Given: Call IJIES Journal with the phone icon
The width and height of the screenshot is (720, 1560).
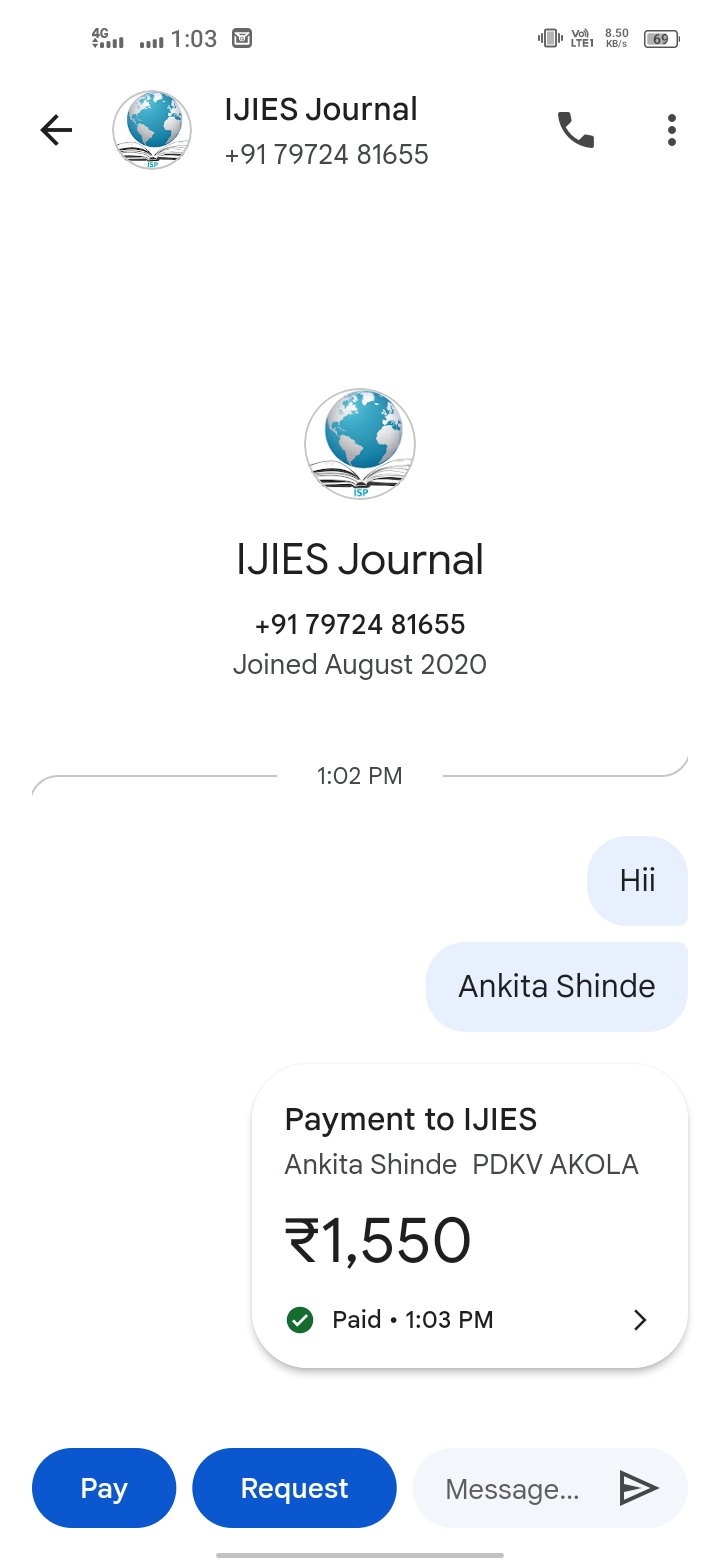Looking at the screenshot, I should [x=575, y=130].
